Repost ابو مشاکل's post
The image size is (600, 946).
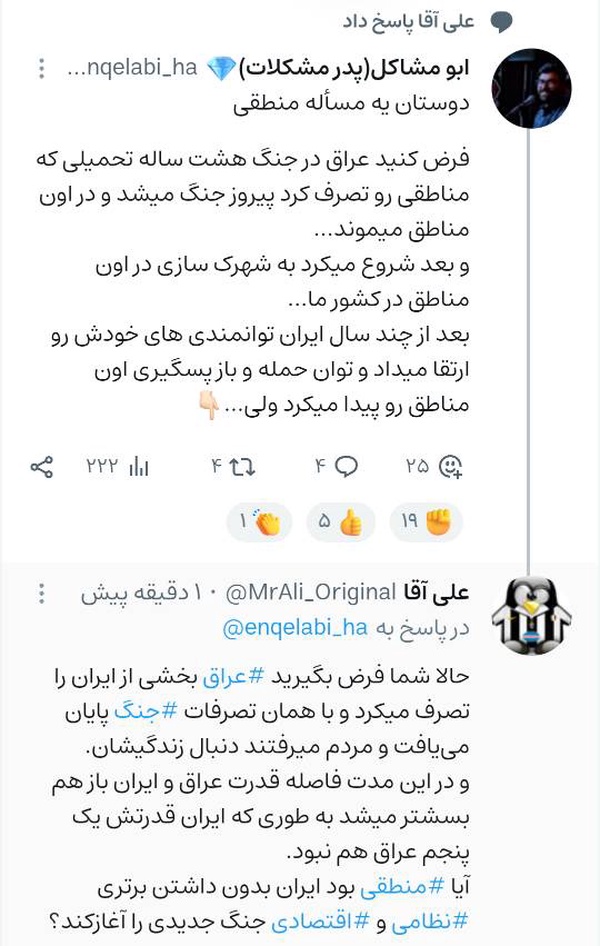[233, 466]
